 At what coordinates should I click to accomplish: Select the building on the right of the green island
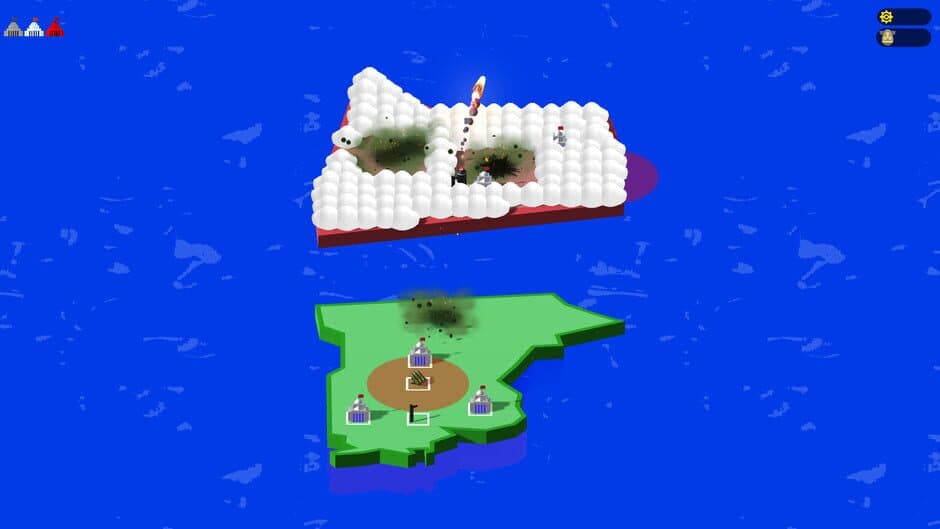click(x=481, y=402)
